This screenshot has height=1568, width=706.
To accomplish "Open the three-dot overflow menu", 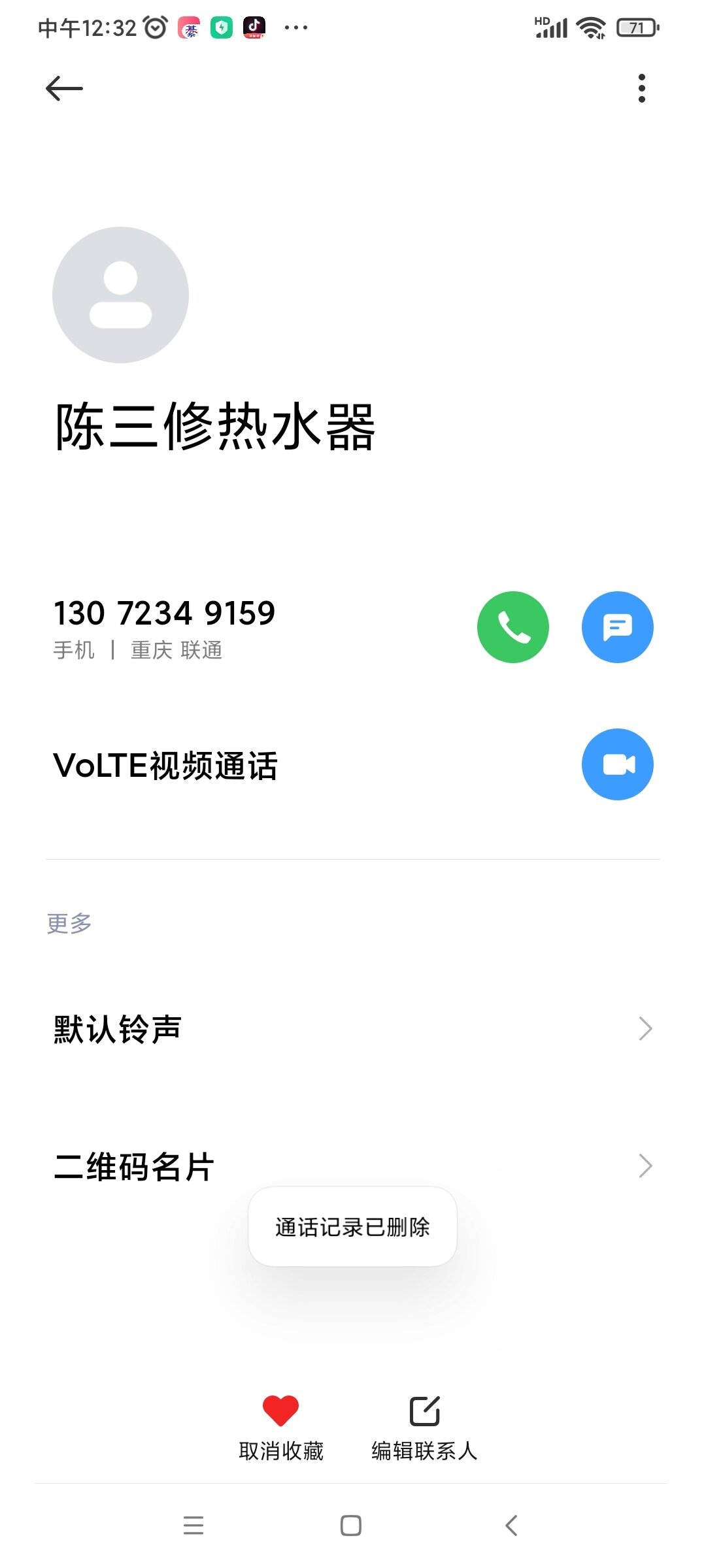I will (641, 88).
